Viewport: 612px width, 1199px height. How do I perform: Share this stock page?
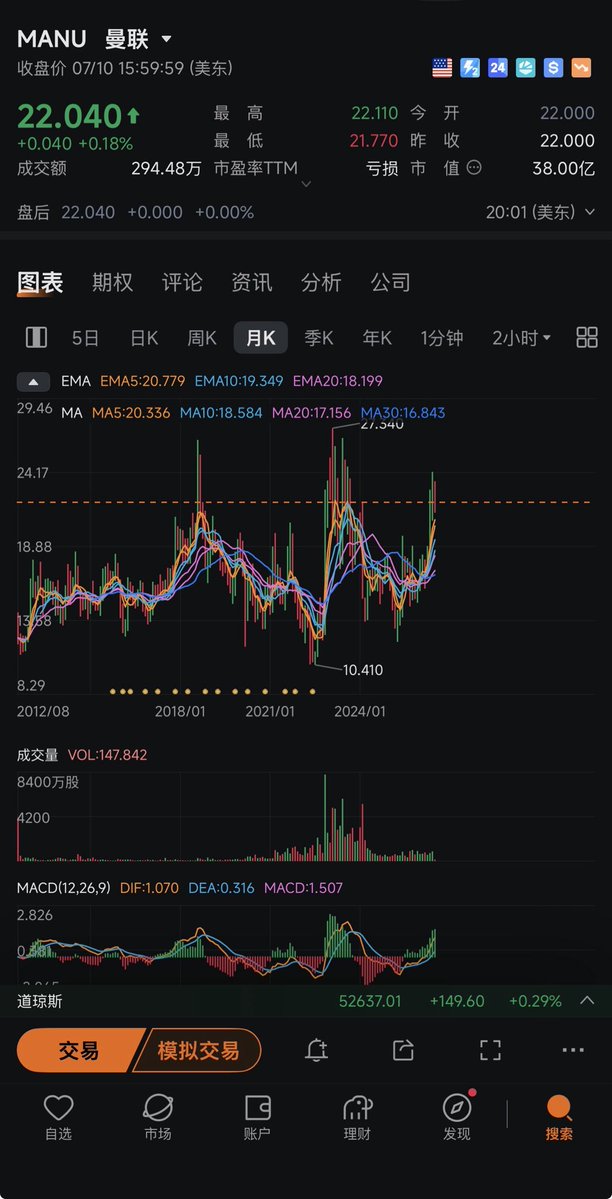403,1050
